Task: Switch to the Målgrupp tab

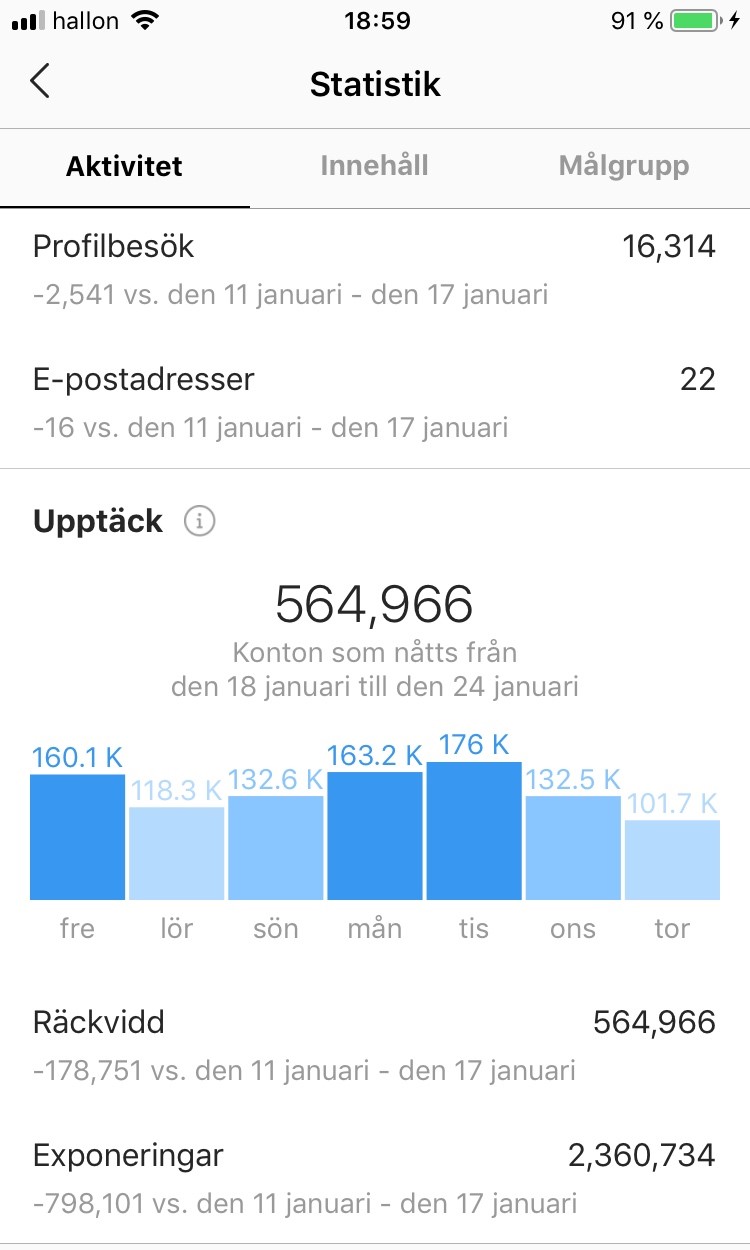Action: [x=624, y=166]
